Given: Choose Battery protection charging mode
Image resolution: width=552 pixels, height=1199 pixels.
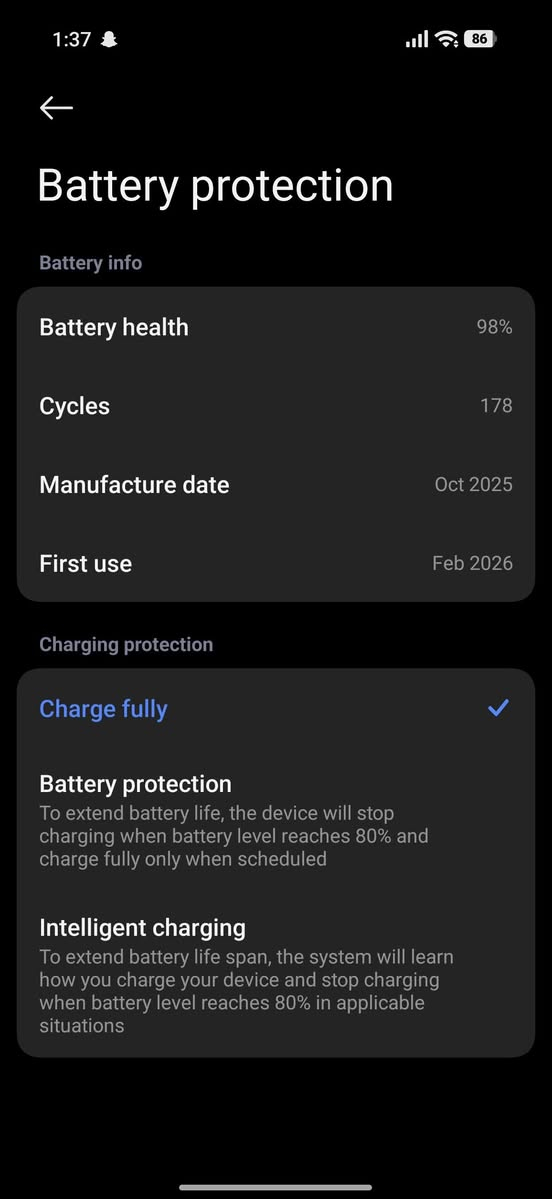Looking at the screenshot, I should click(275, 820).
